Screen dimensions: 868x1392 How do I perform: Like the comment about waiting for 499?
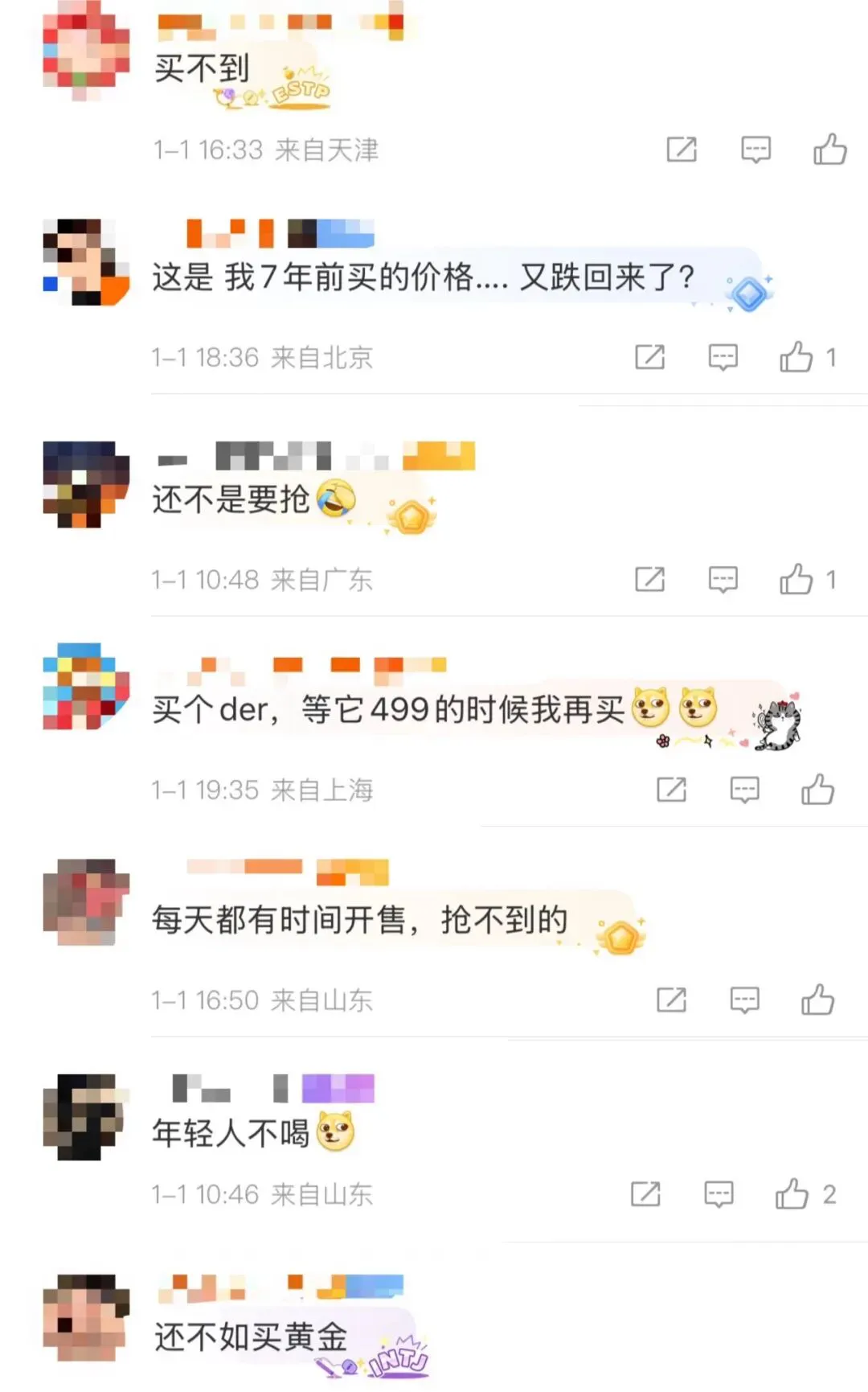[x=817, y=790]
